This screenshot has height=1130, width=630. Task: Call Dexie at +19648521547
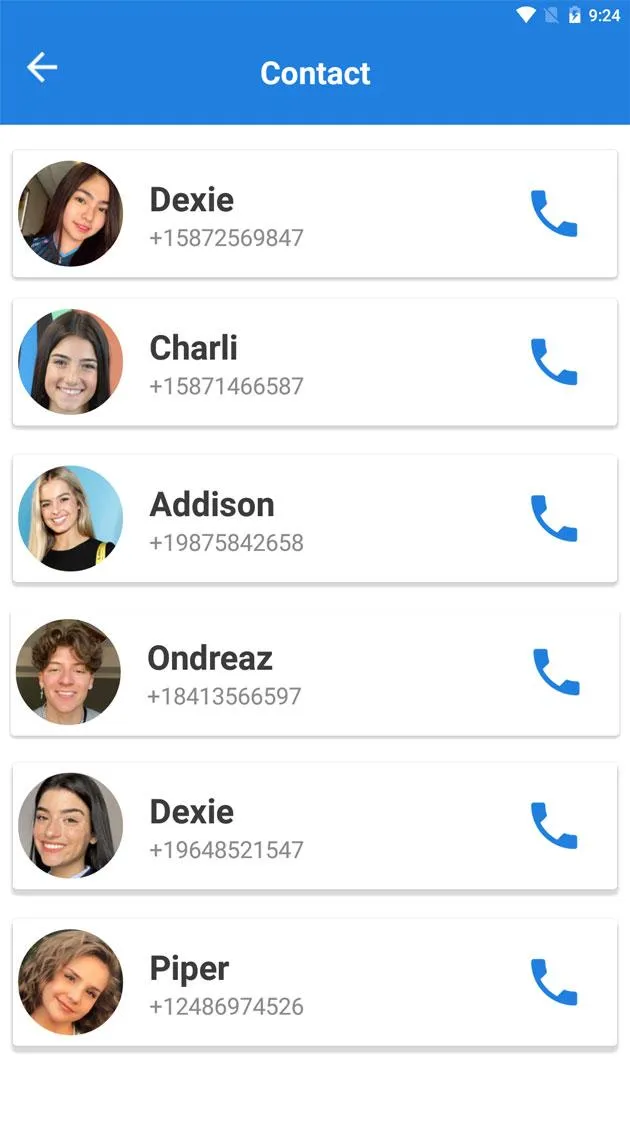pyautogui.click(x=554, y=826)
